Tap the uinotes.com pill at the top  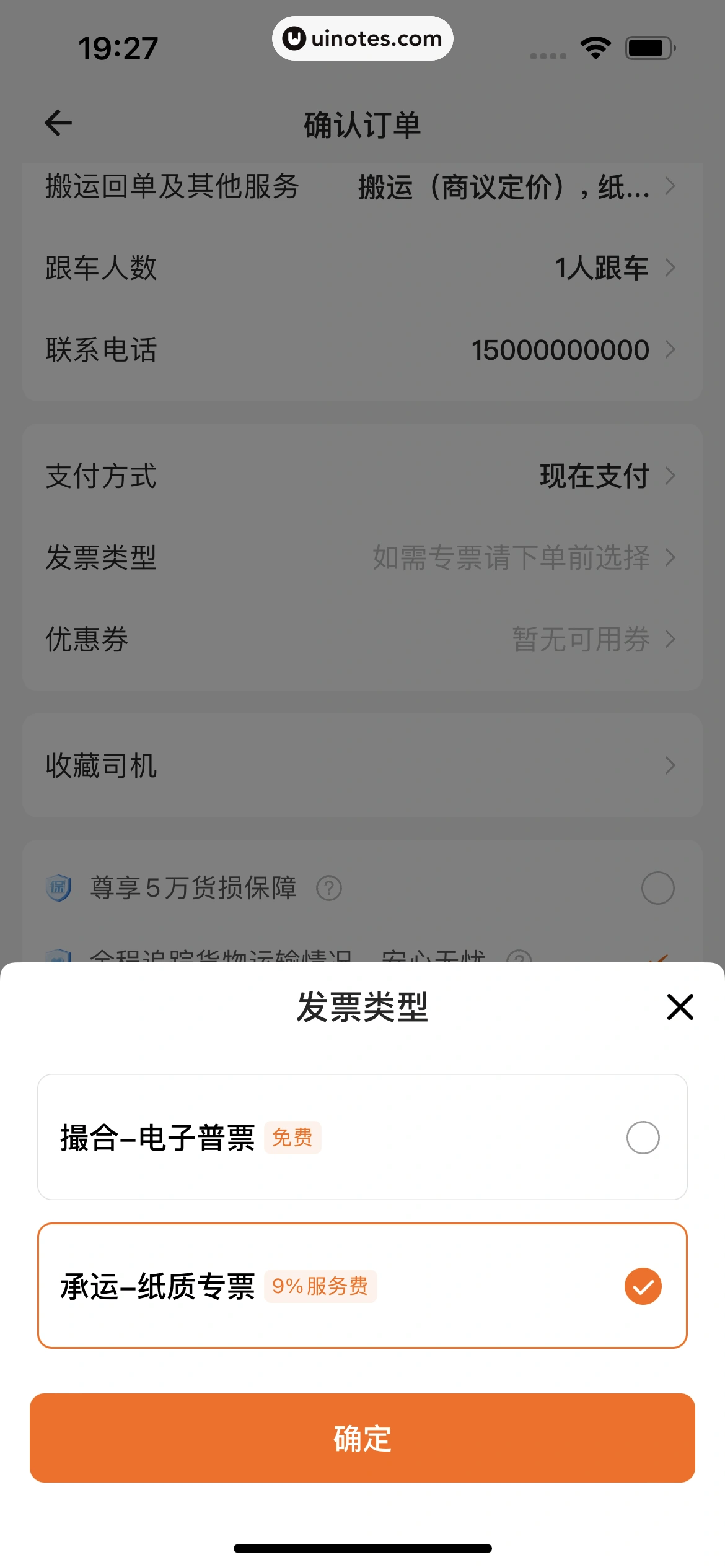tap(362, 38)
